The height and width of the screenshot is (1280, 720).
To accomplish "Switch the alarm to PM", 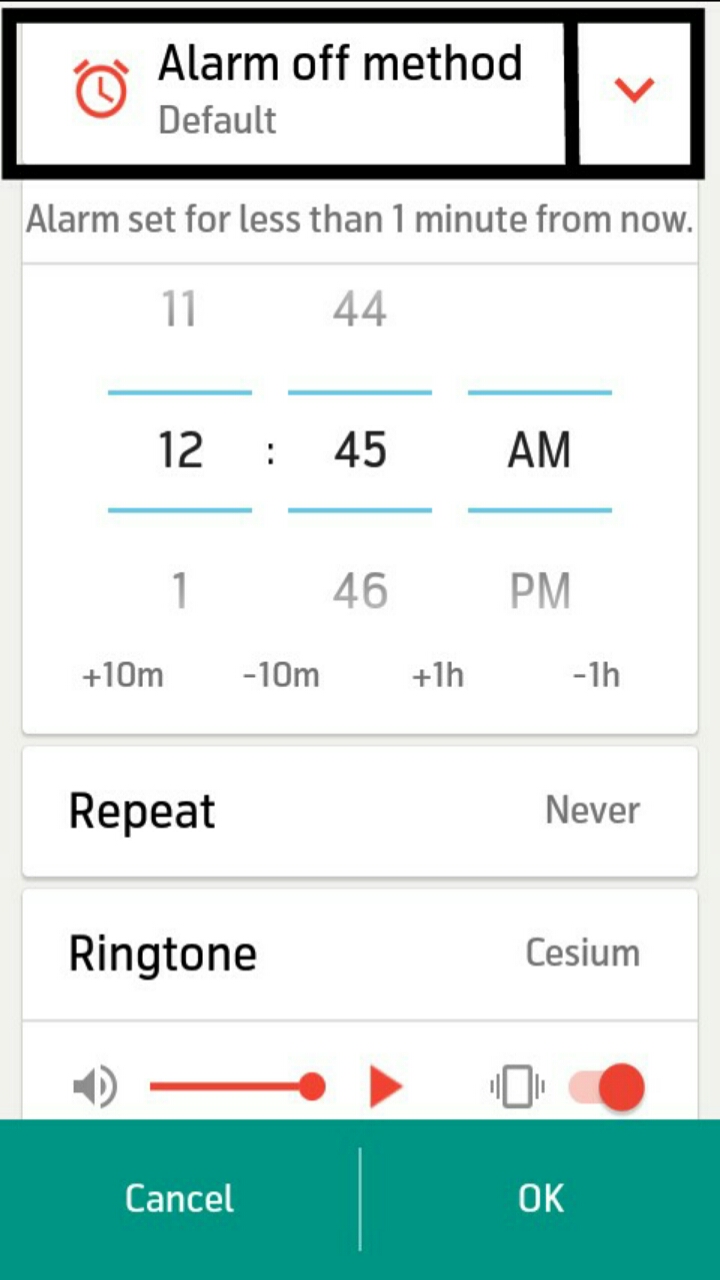I will point(540,591).
